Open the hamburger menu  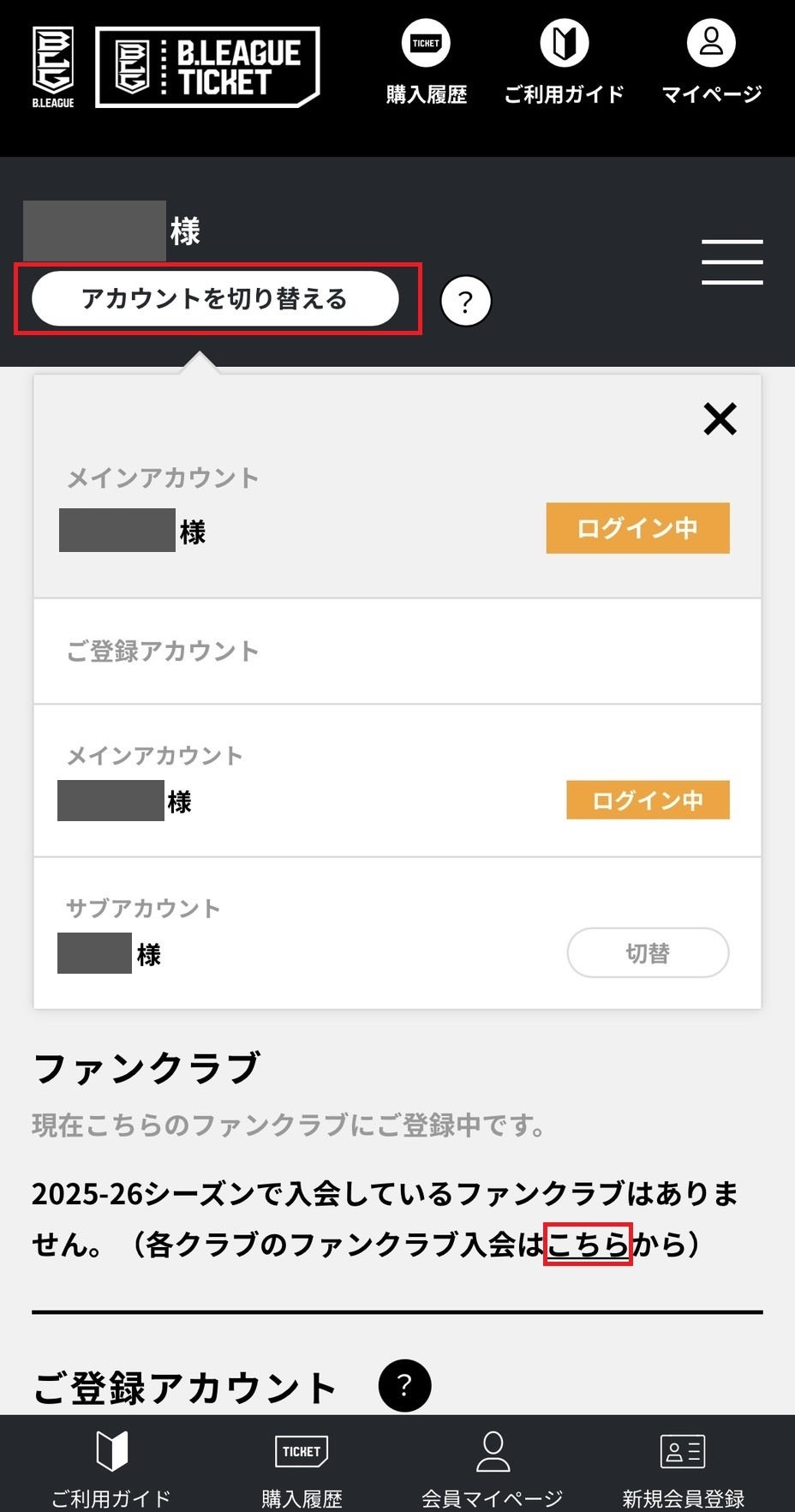click(x=732, y=262)
